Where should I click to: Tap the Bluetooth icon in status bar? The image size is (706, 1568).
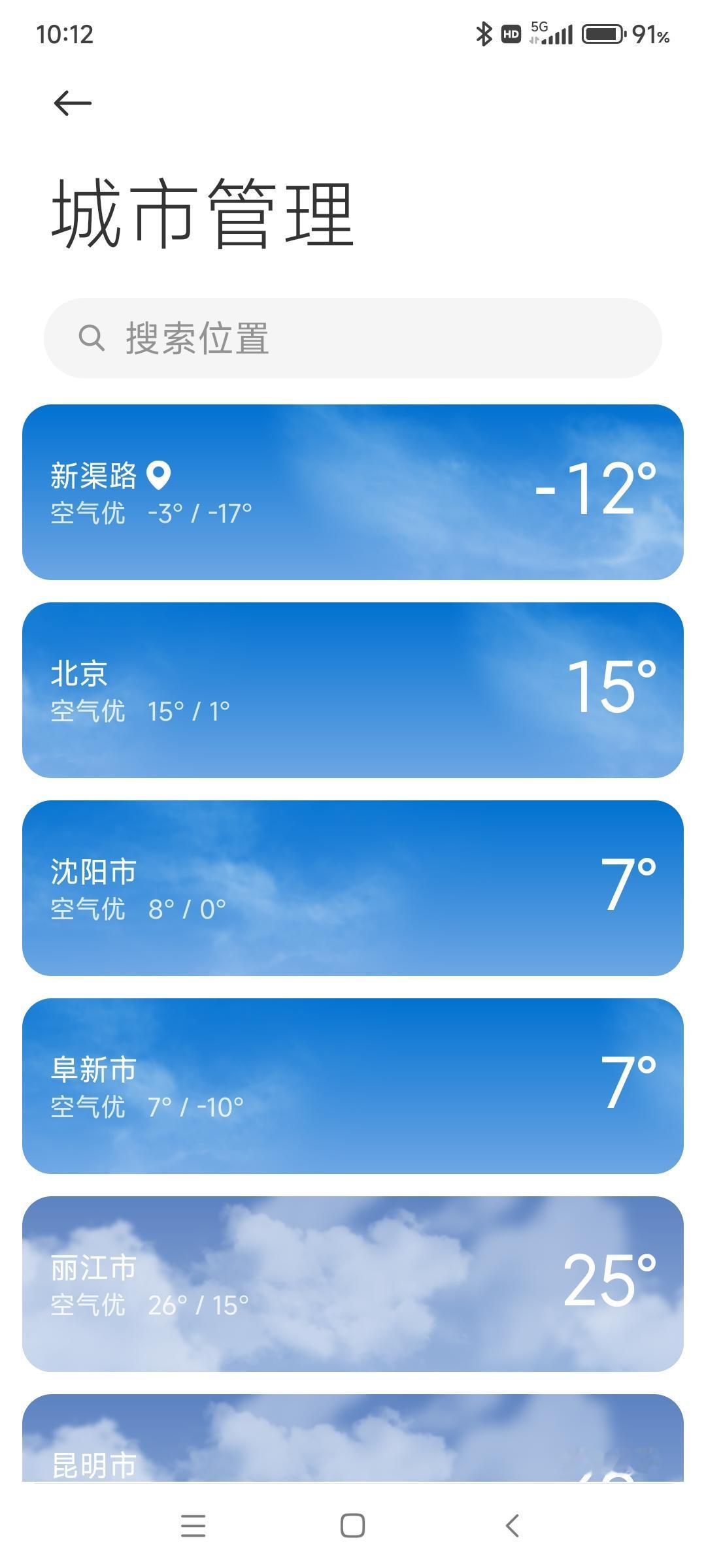coord(484,34)
